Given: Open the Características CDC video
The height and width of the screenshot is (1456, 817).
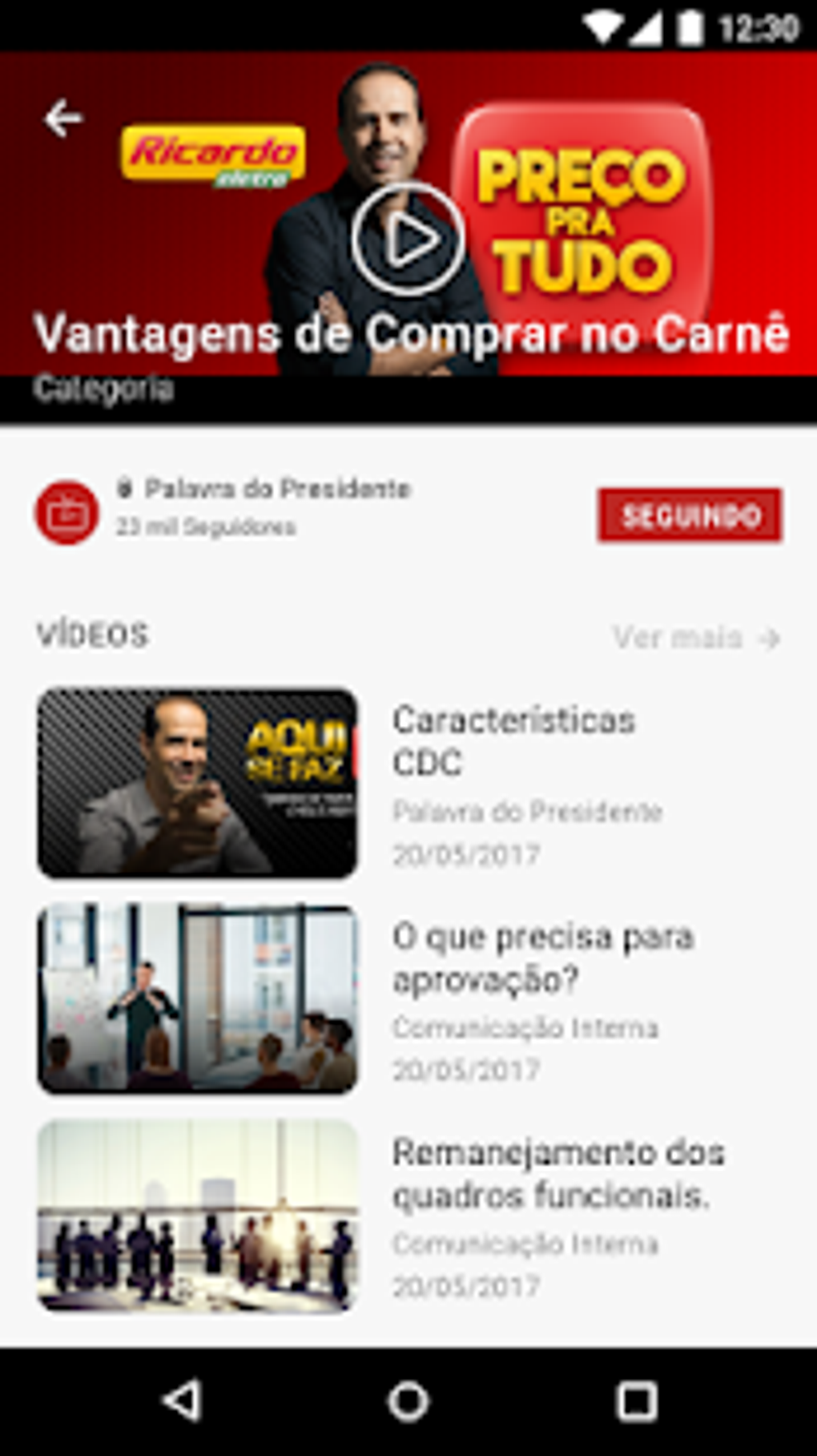Looking at the screenshot, I should click(197, 782).
